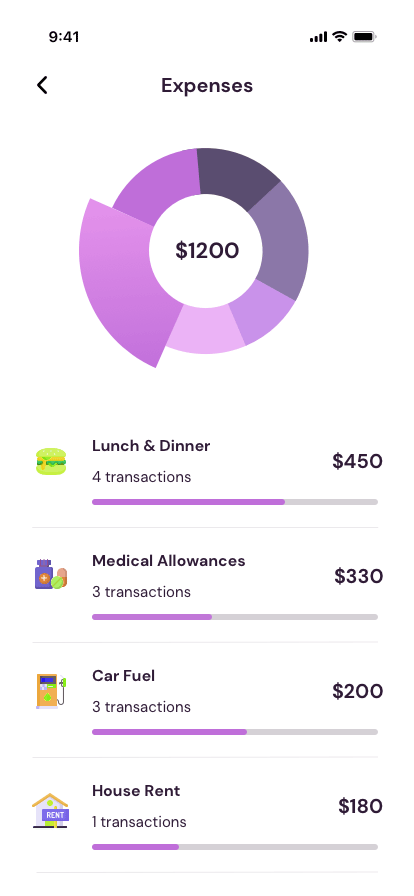Open the Lunch & Dinner expense row

point(206,470)
